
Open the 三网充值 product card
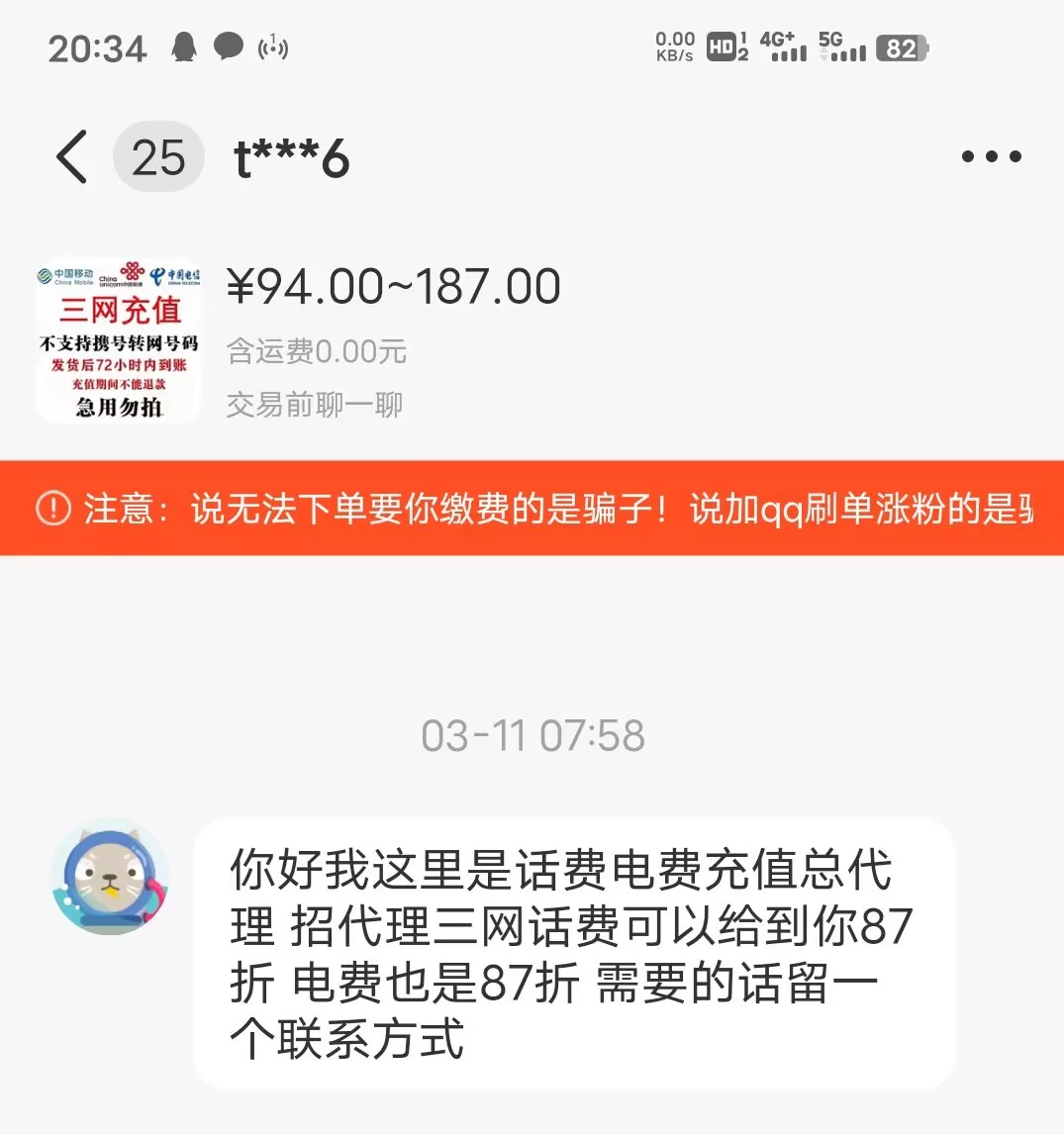(119, 339)
